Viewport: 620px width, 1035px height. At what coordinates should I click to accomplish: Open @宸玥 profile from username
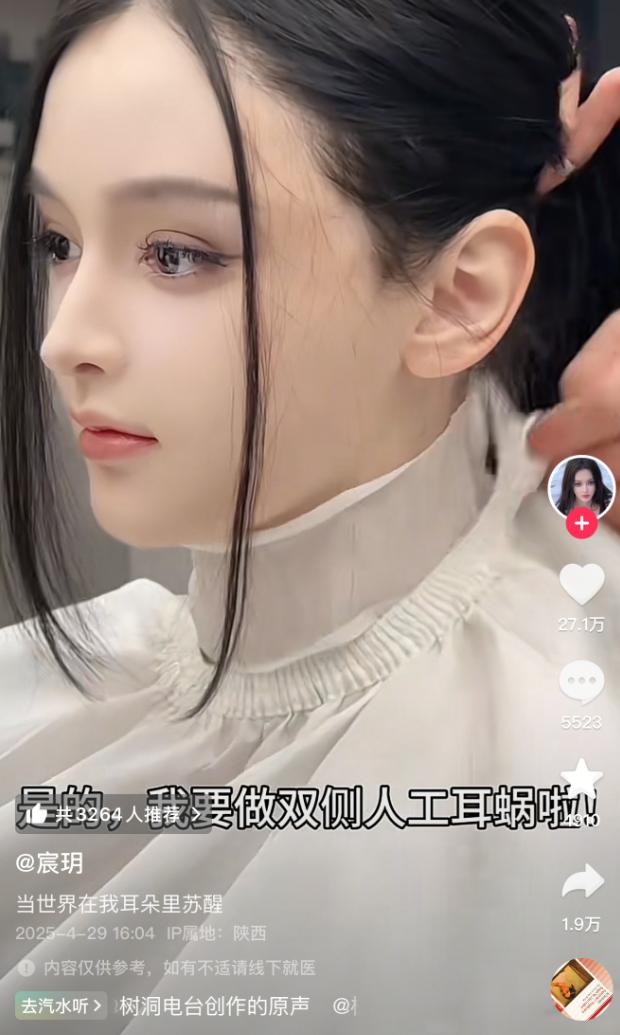click(x=50, y=863)
